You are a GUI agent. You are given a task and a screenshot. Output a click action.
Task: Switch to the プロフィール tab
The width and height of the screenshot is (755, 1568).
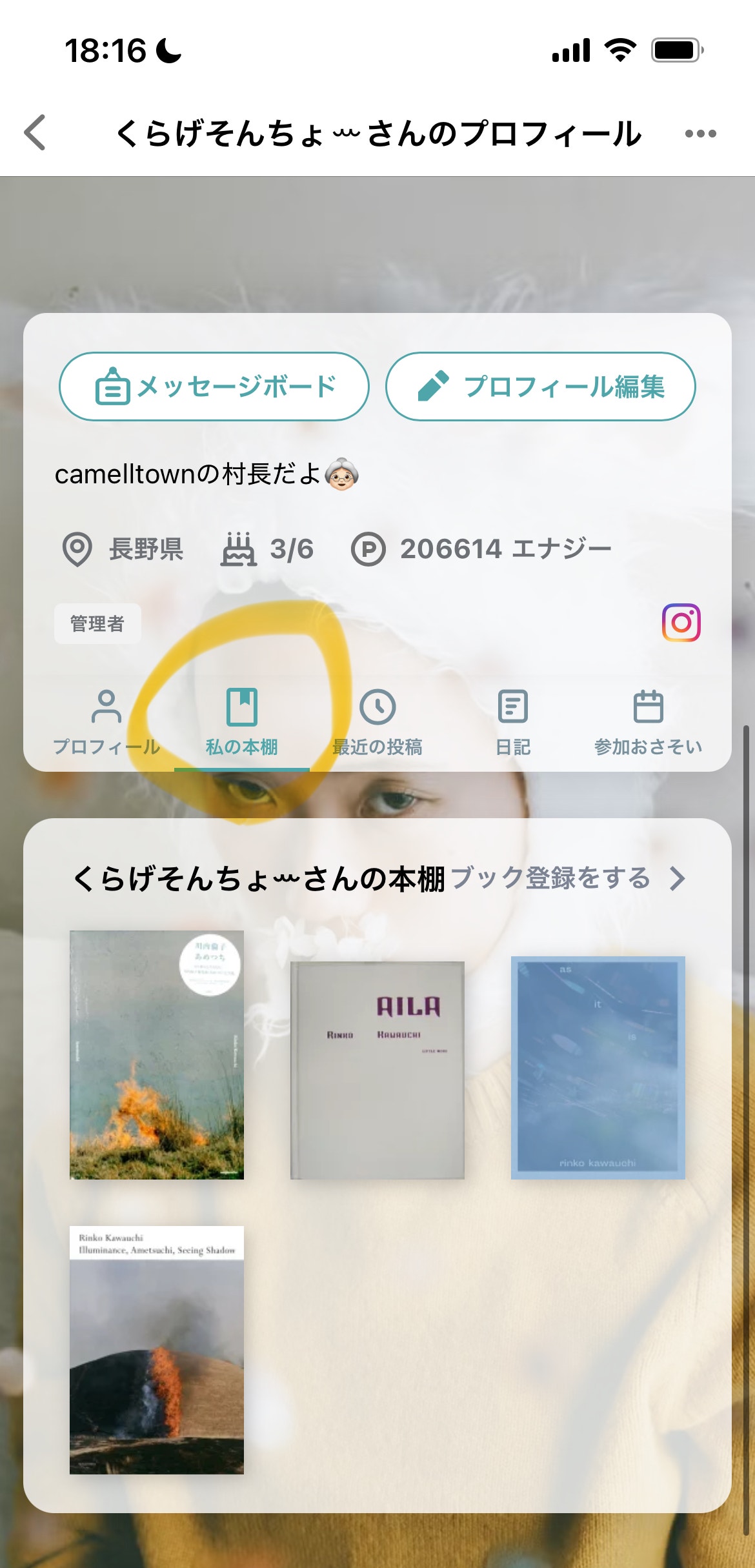106,721
